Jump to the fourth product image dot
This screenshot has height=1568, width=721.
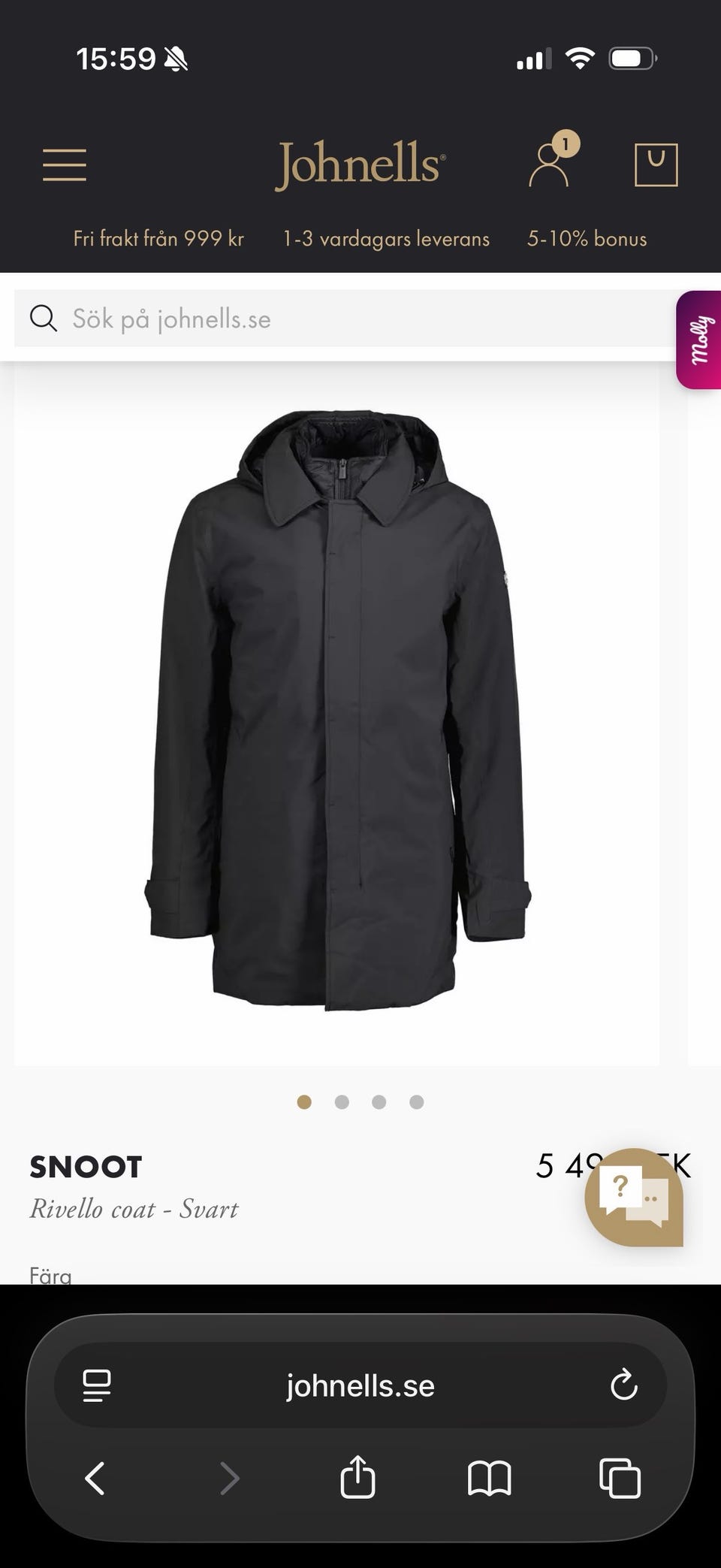pyautogui.click(x=417, y=1102)
